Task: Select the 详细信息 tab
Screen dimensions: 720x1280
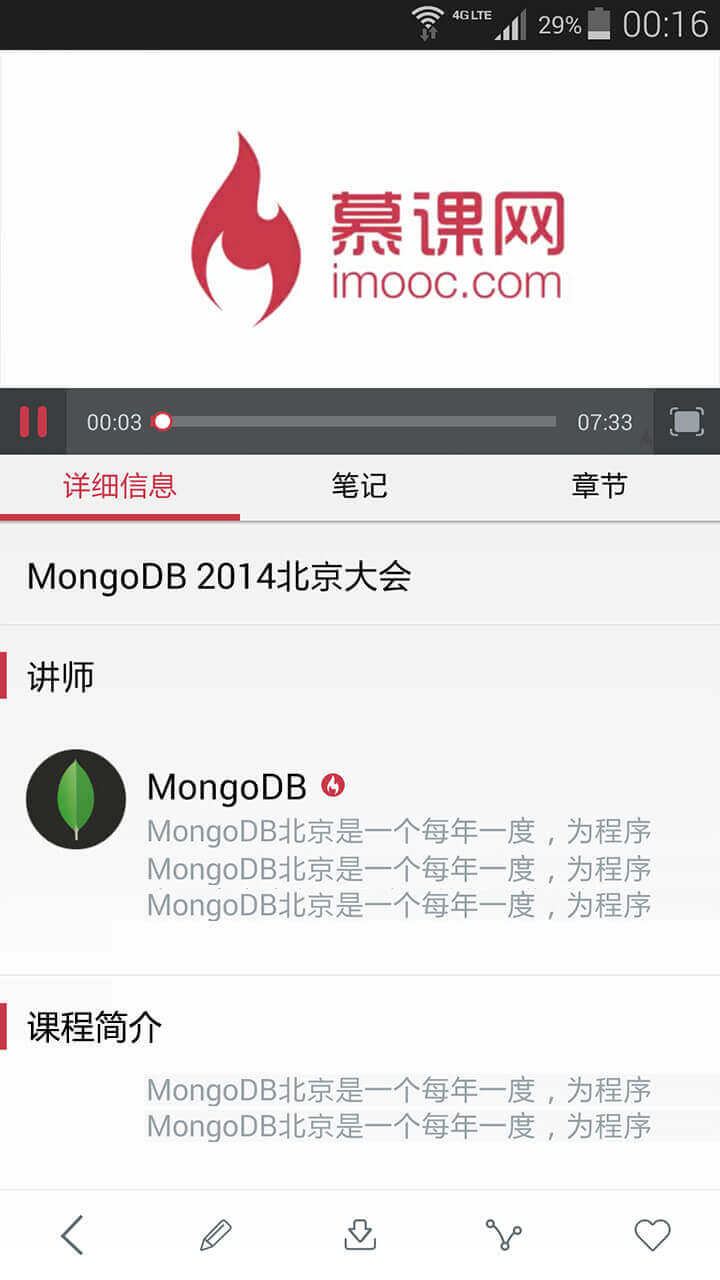Action: 120,487
